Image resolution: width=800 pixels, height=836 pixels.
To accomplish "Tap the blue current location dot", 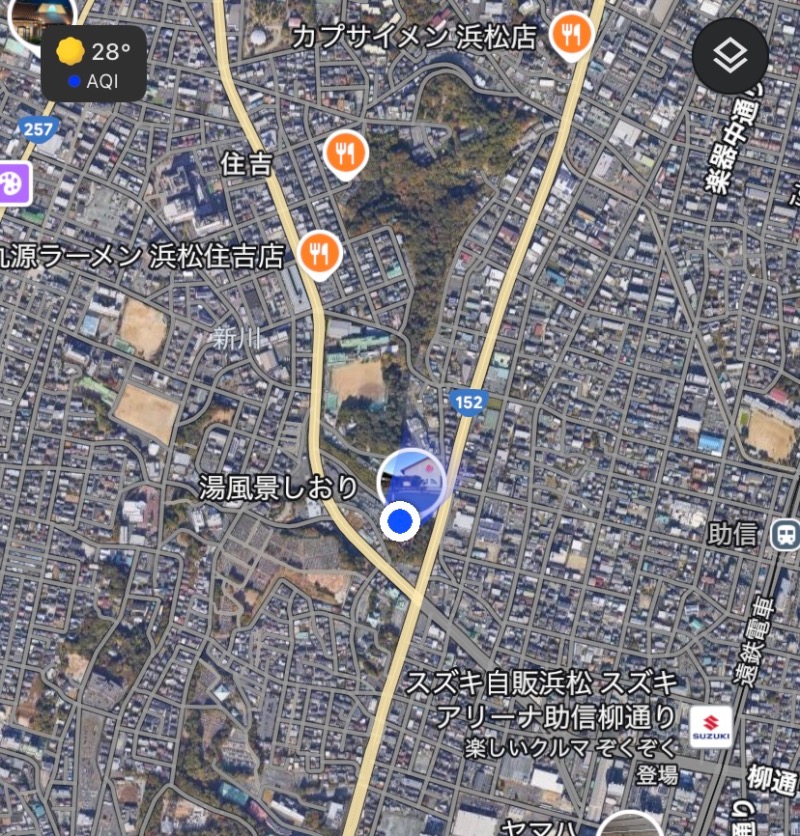I will coord(401,520).
